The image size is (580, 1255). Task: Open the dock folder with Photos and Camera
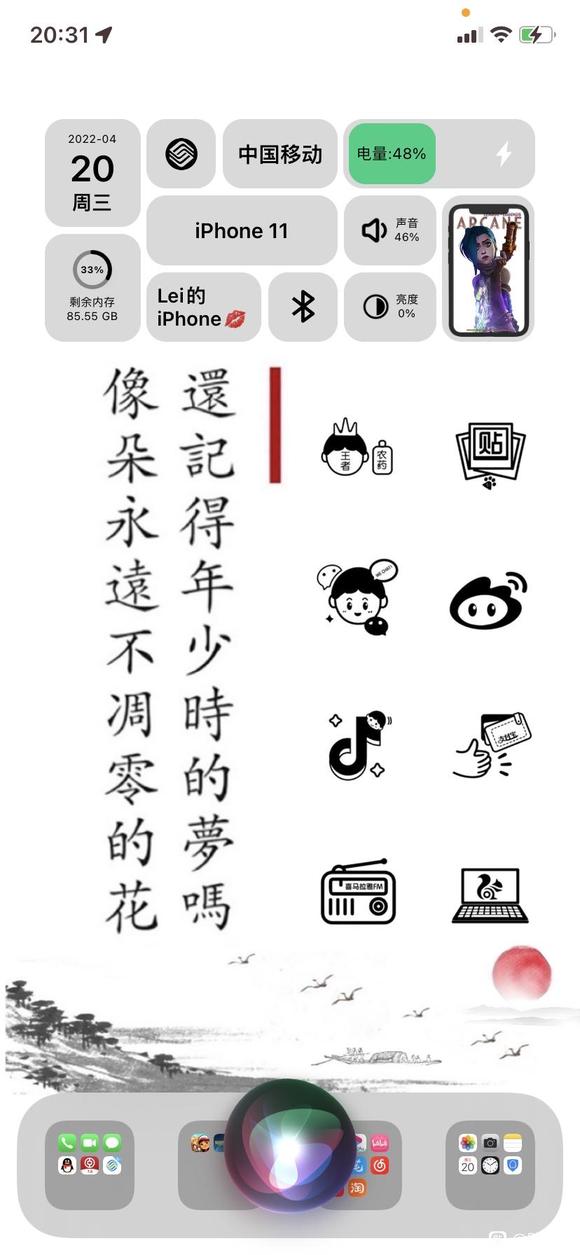(x=490, y=1165)
